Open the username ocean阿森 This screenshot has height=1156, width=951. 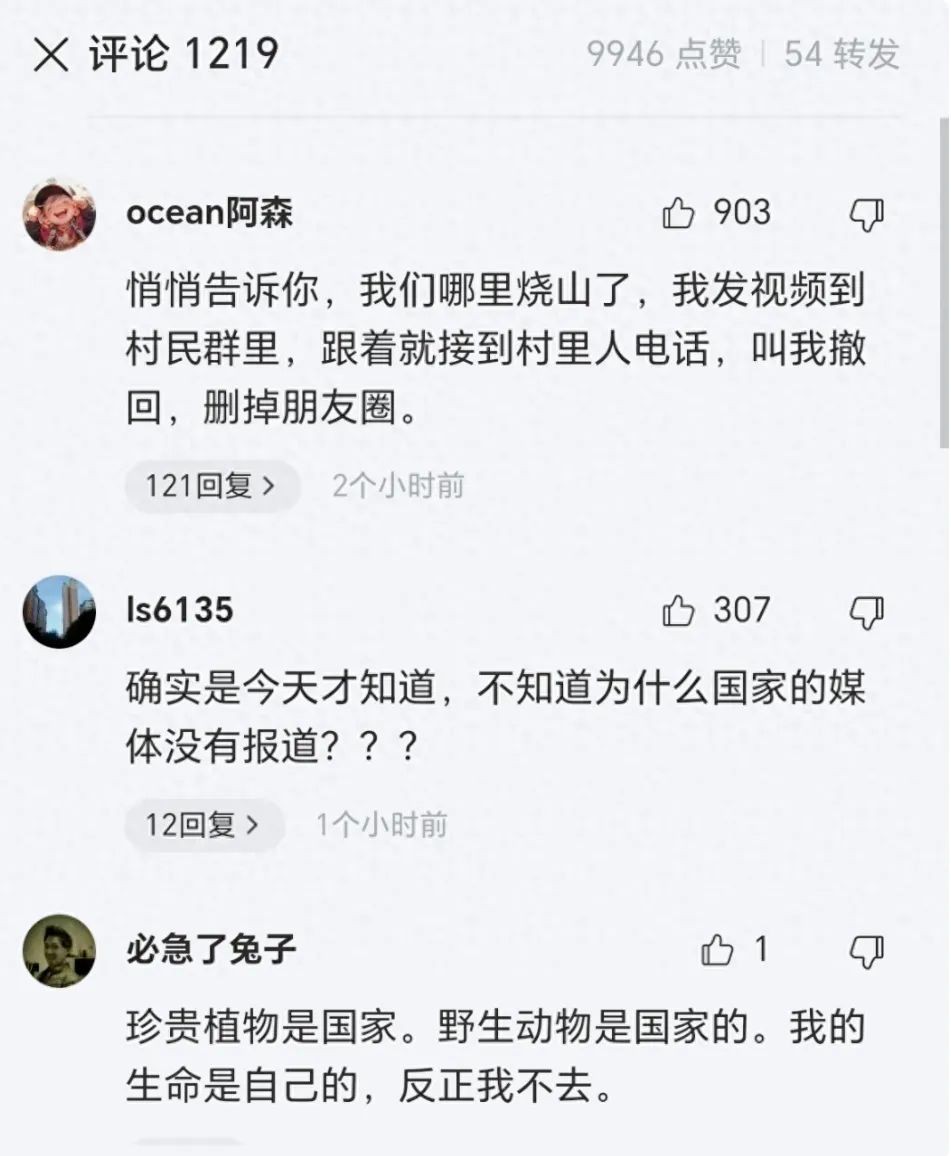[209, 213]
